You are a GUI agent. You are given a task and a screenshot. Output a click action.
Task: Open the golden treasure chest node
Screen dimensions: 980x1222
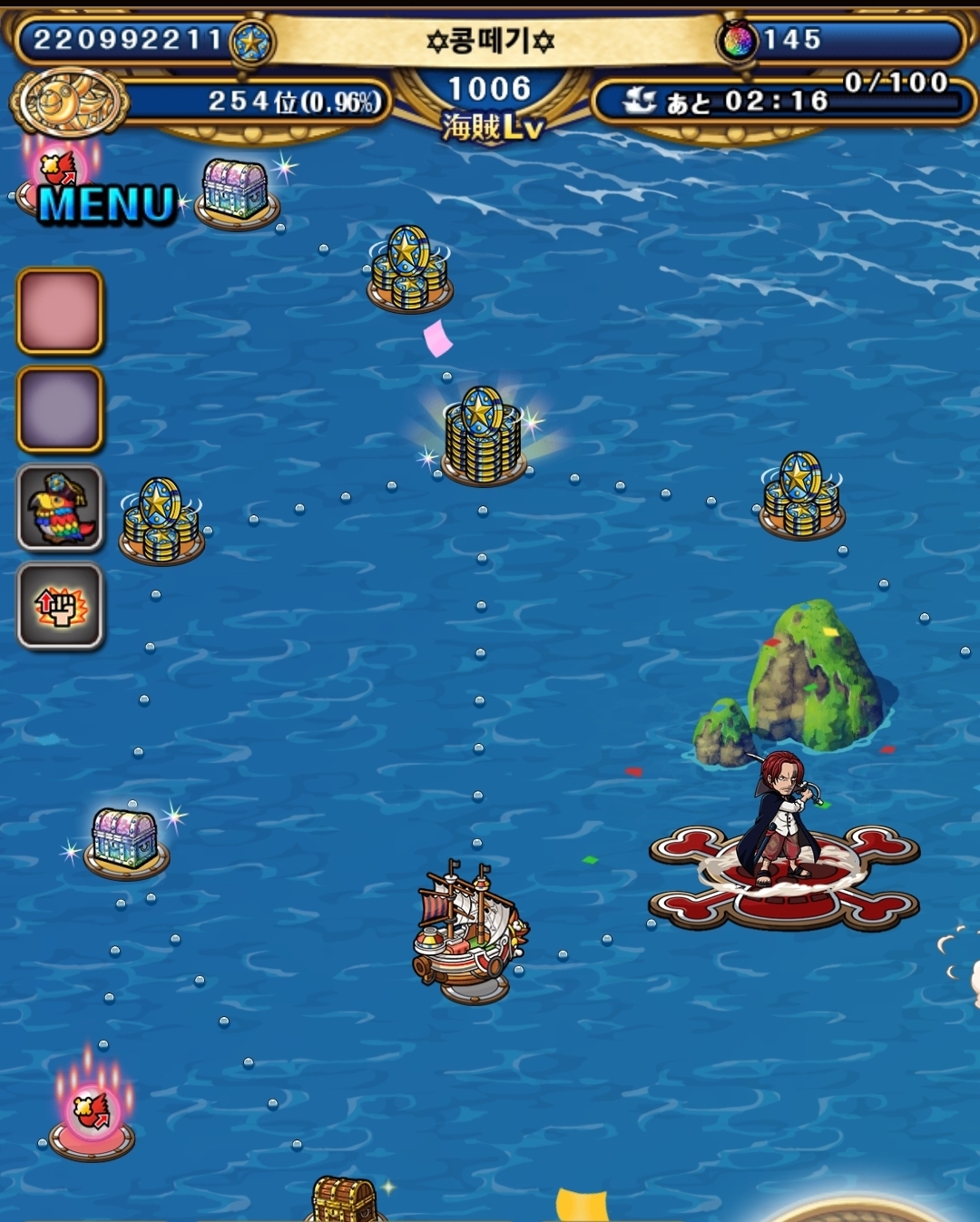[x=345, y=1199]
